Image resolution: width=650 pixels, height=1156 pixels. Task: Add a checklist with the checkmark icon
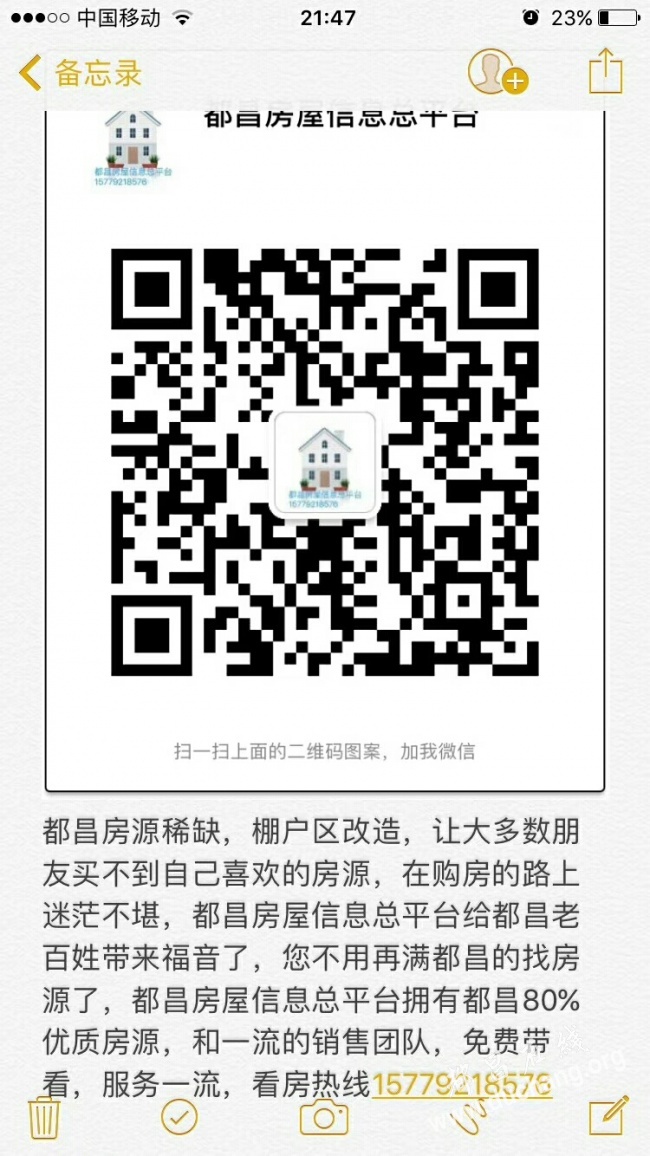pyautogui.click(x=178, y=1116)
